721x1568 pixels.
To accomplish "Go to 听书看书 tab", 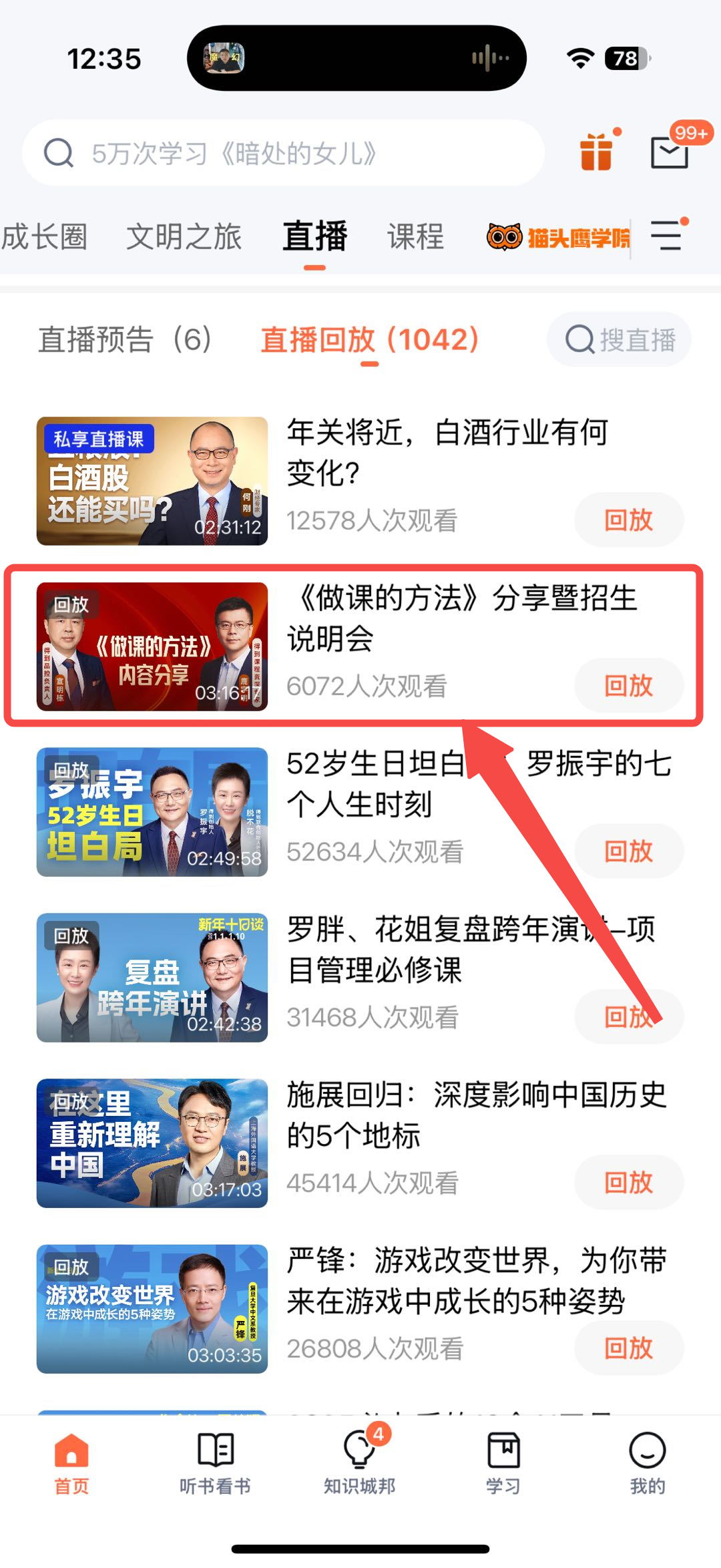I will (215, 1464).
